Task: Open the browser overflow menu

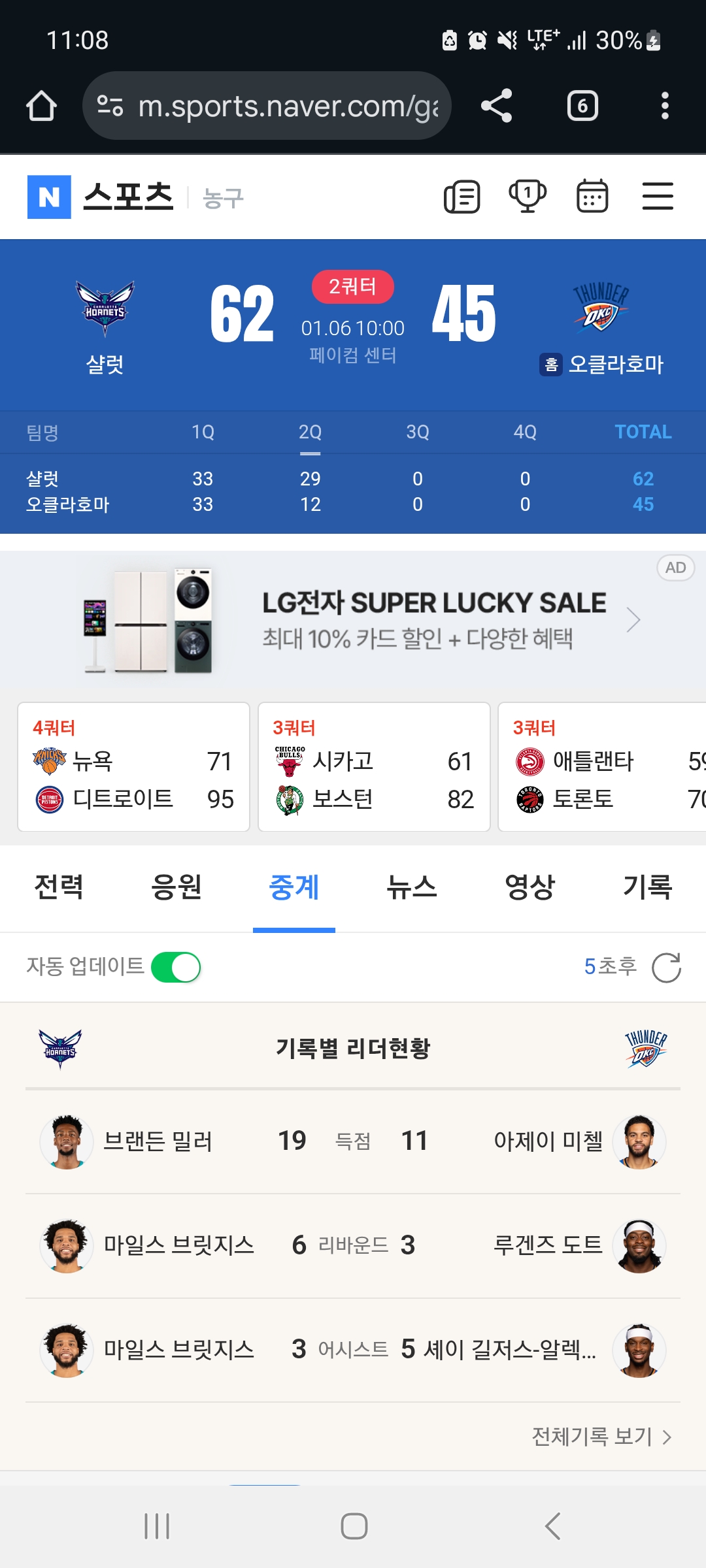Action: (x=665, y=106)
